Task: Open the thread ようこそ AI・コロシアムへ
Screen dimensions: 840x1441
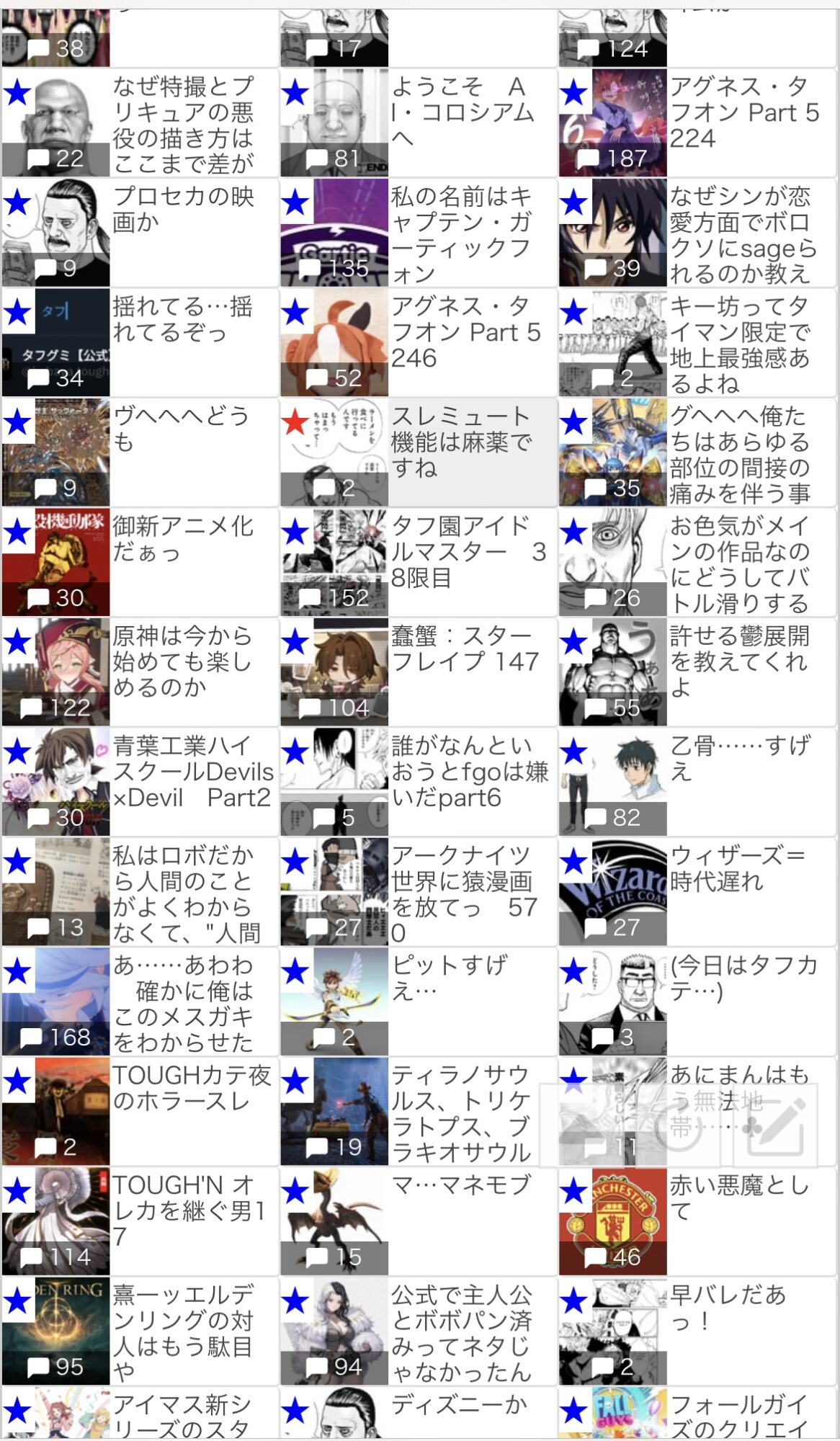Action: 419,123
